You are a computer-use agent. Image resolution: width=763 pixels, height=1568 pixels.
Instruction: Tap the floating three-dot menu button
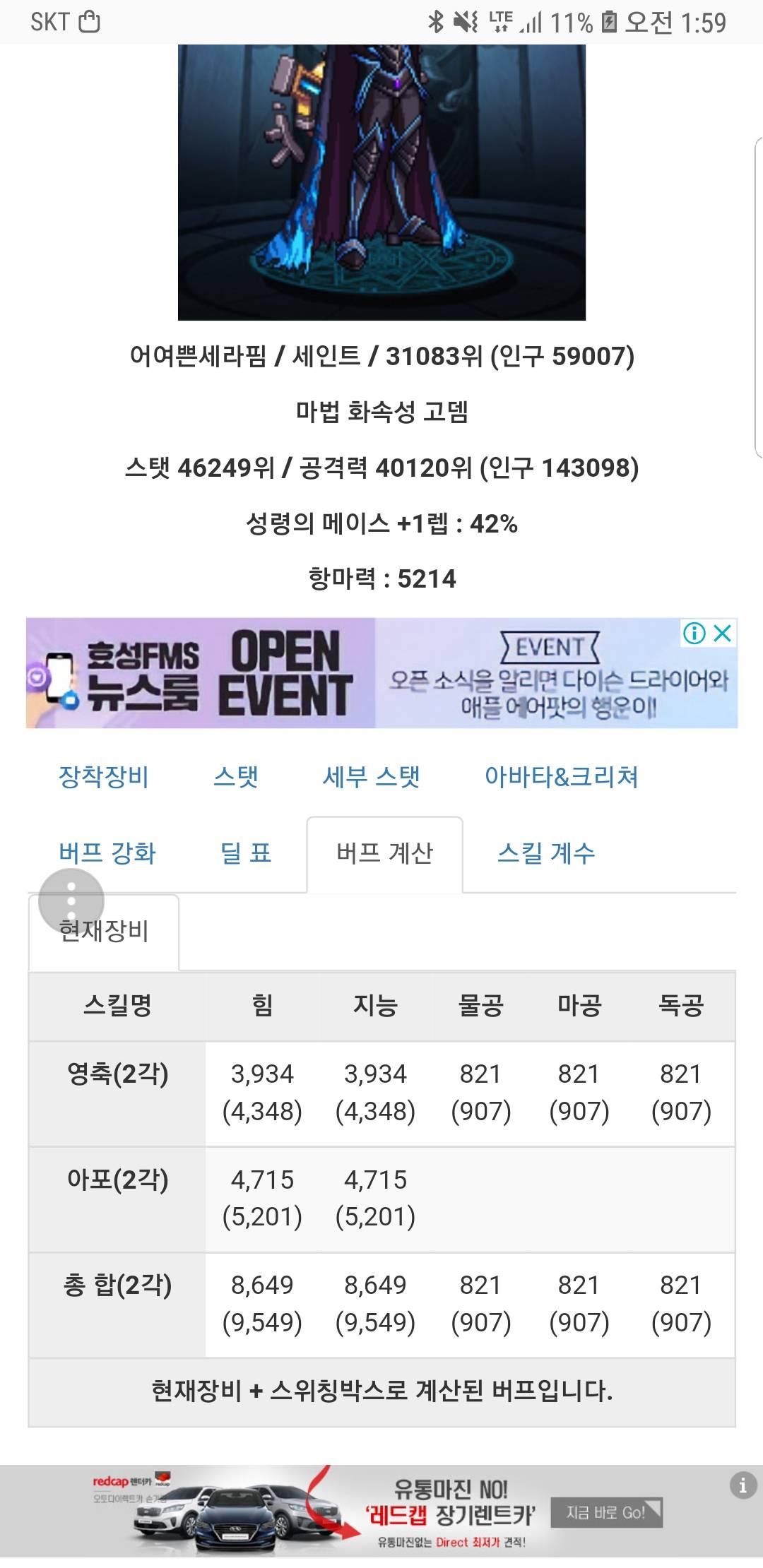pyautogui.click(x=71, y=901)
